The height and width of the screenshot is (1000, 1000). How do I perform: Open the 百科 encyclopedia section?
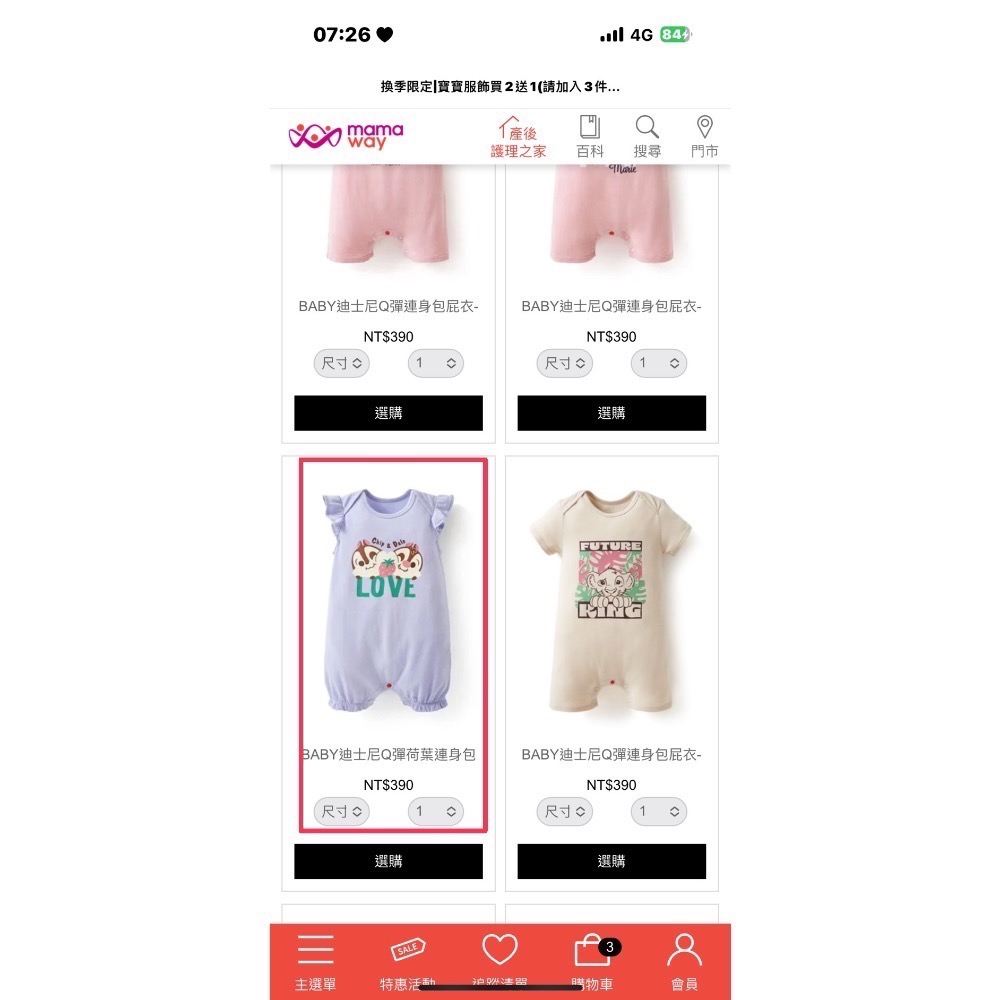[590, 138]
